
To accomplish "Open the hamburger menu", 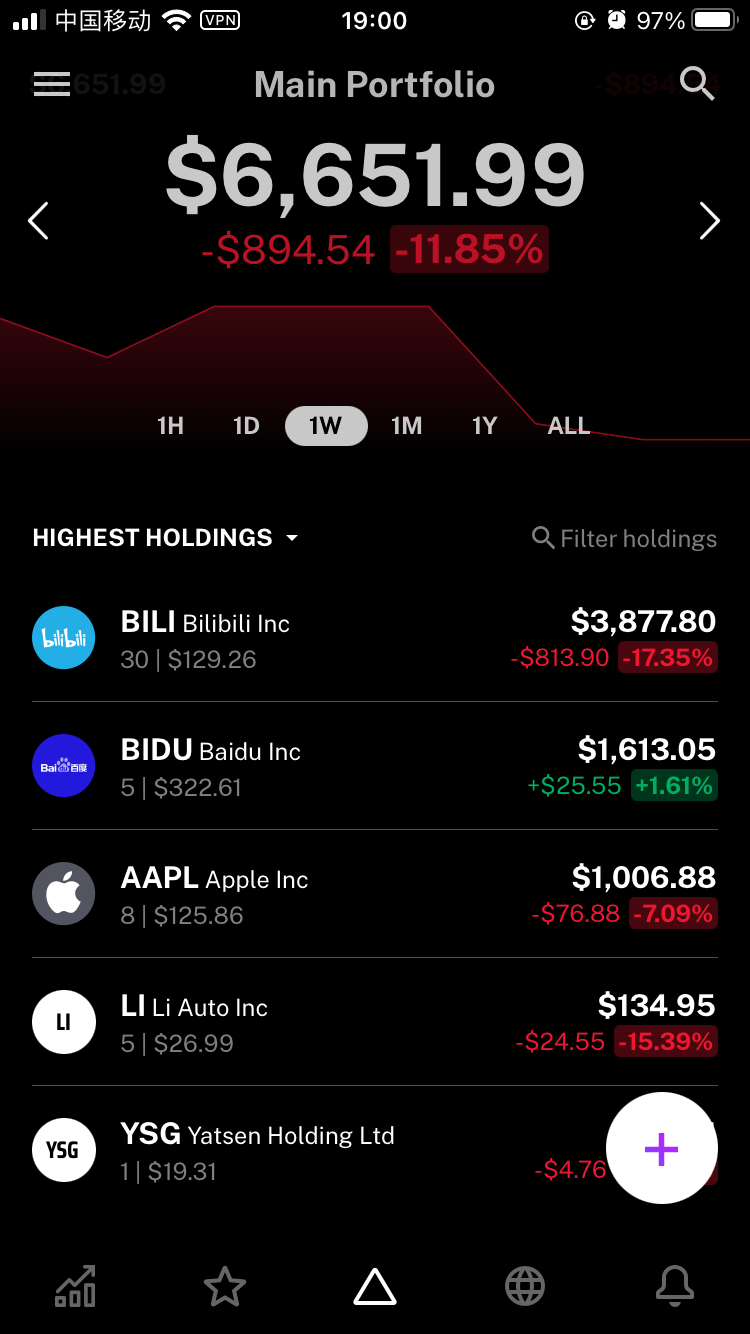I will tap(52, 85).
